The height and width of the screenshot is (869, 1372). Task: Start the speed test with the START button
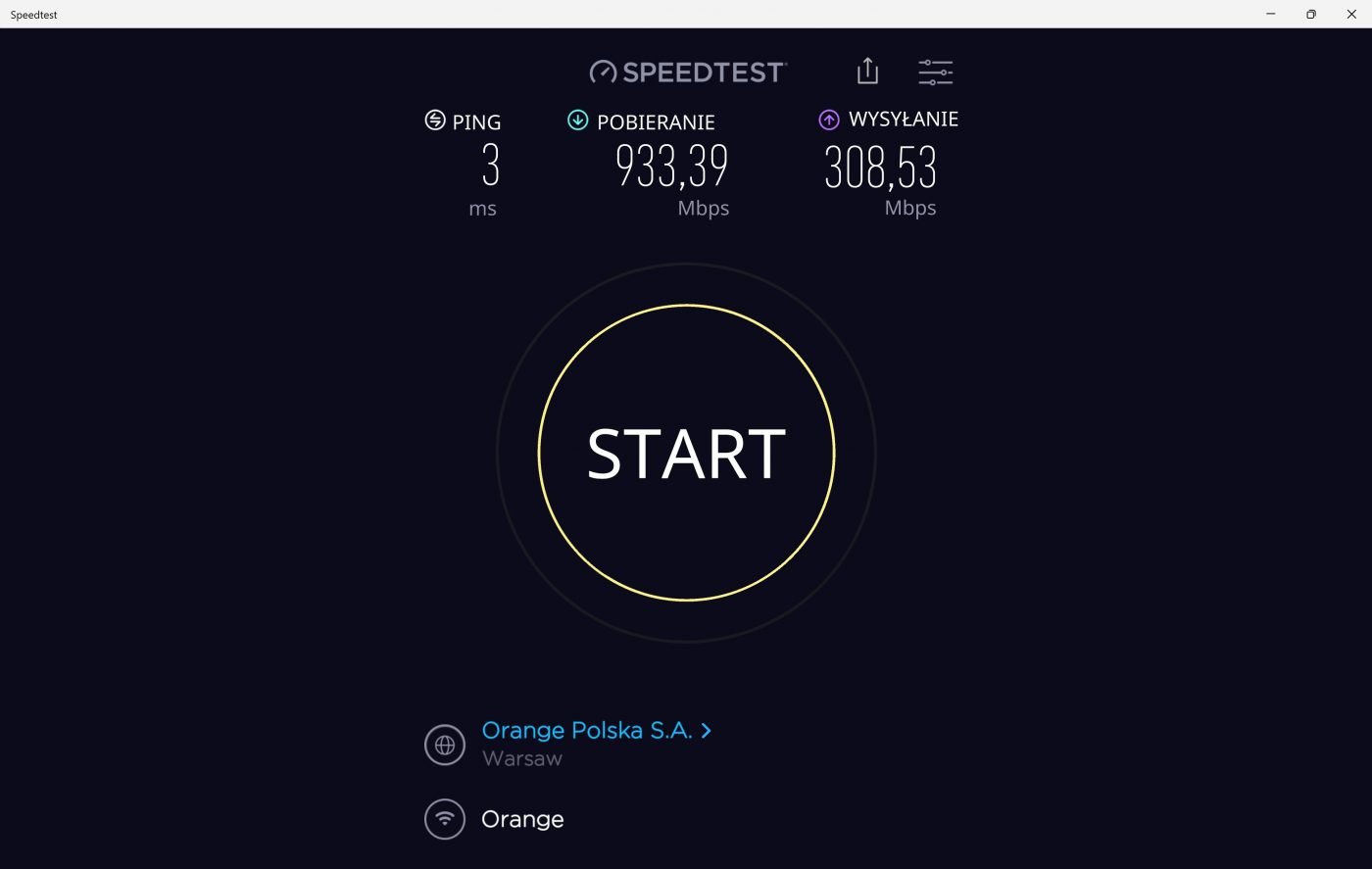tap(686, 453)
